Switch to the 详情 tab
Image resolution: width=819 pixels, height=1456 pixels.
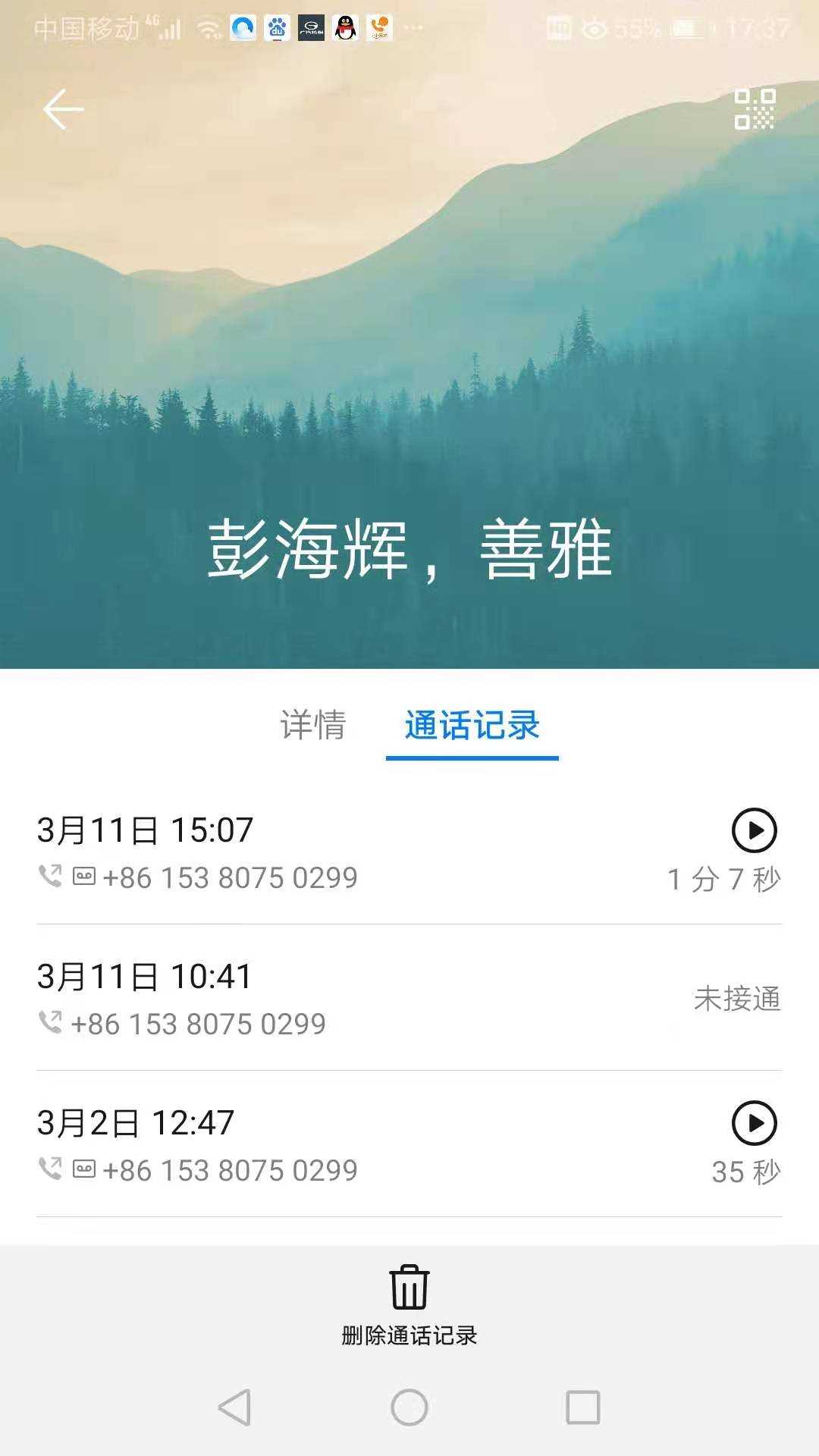point(312,725)
